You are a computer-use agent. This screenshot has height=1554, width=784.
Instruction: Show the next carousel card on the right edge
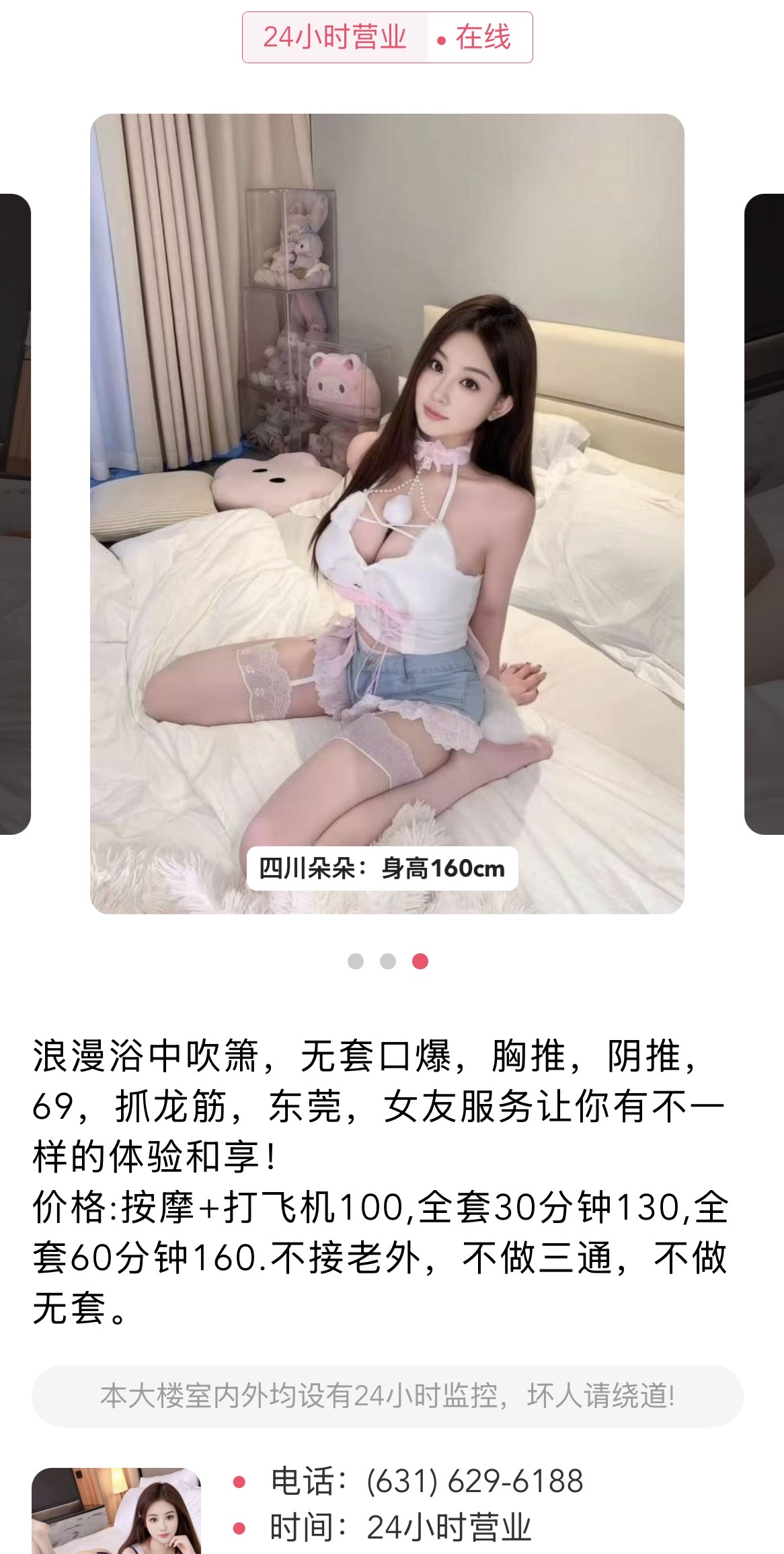tap(765, 513)
